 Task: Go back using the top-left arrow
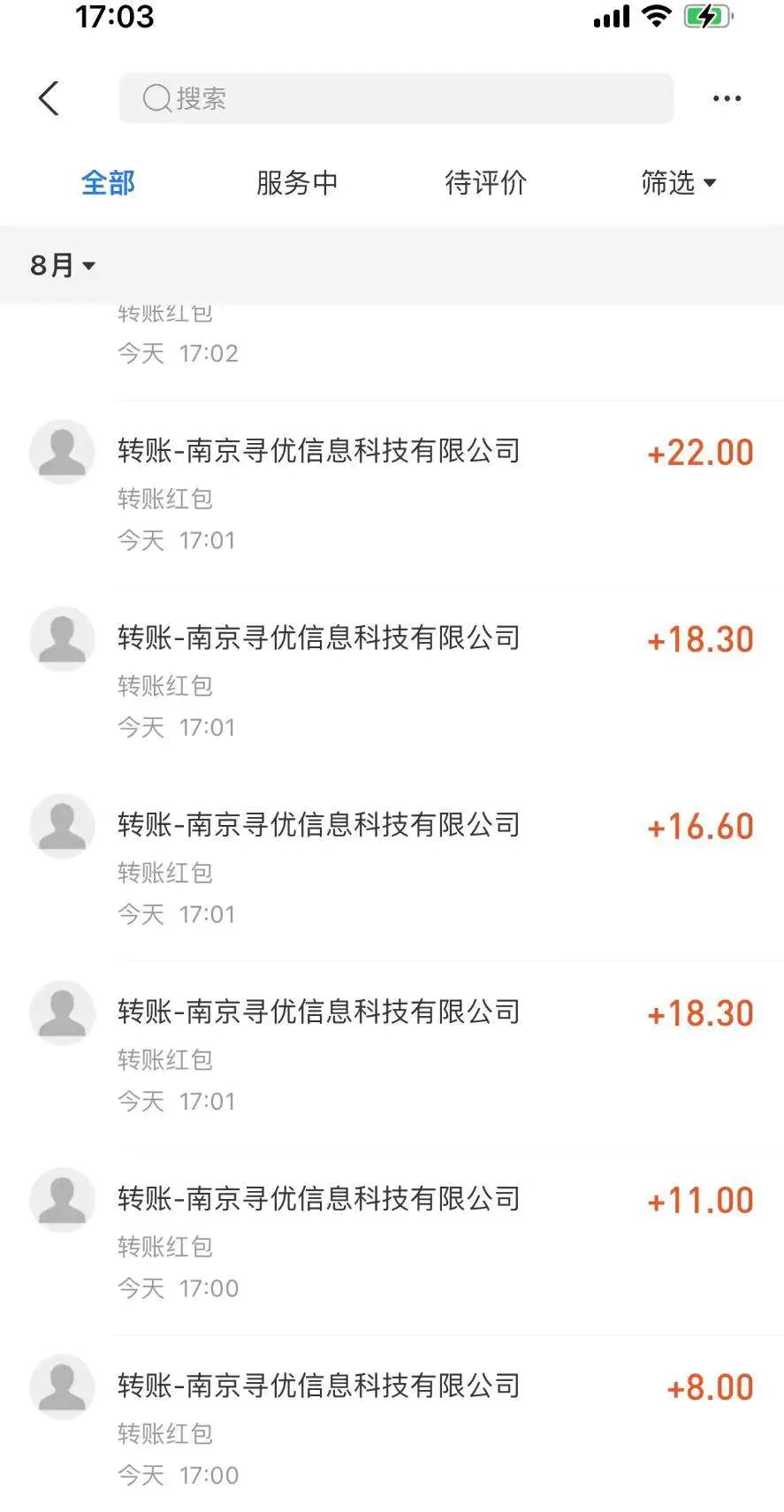click(49, 98)
